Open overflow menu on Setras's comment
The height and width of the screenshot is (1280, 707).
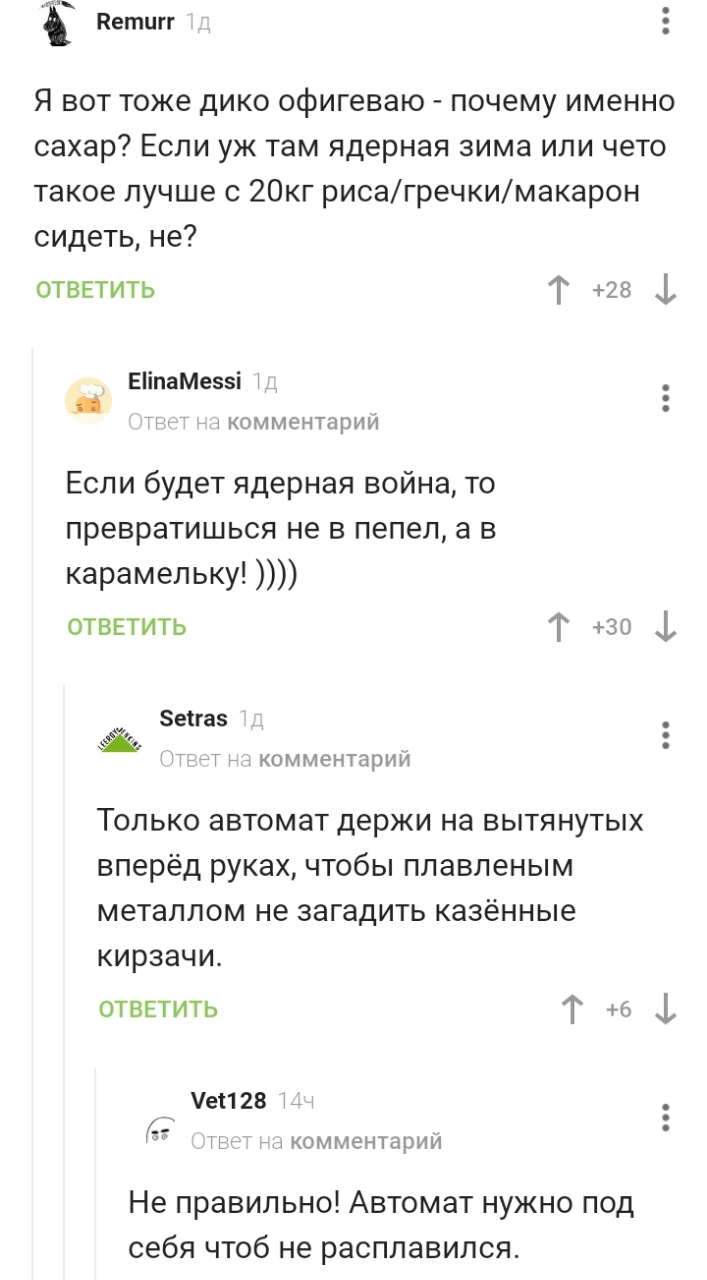(x=667, y=735)
